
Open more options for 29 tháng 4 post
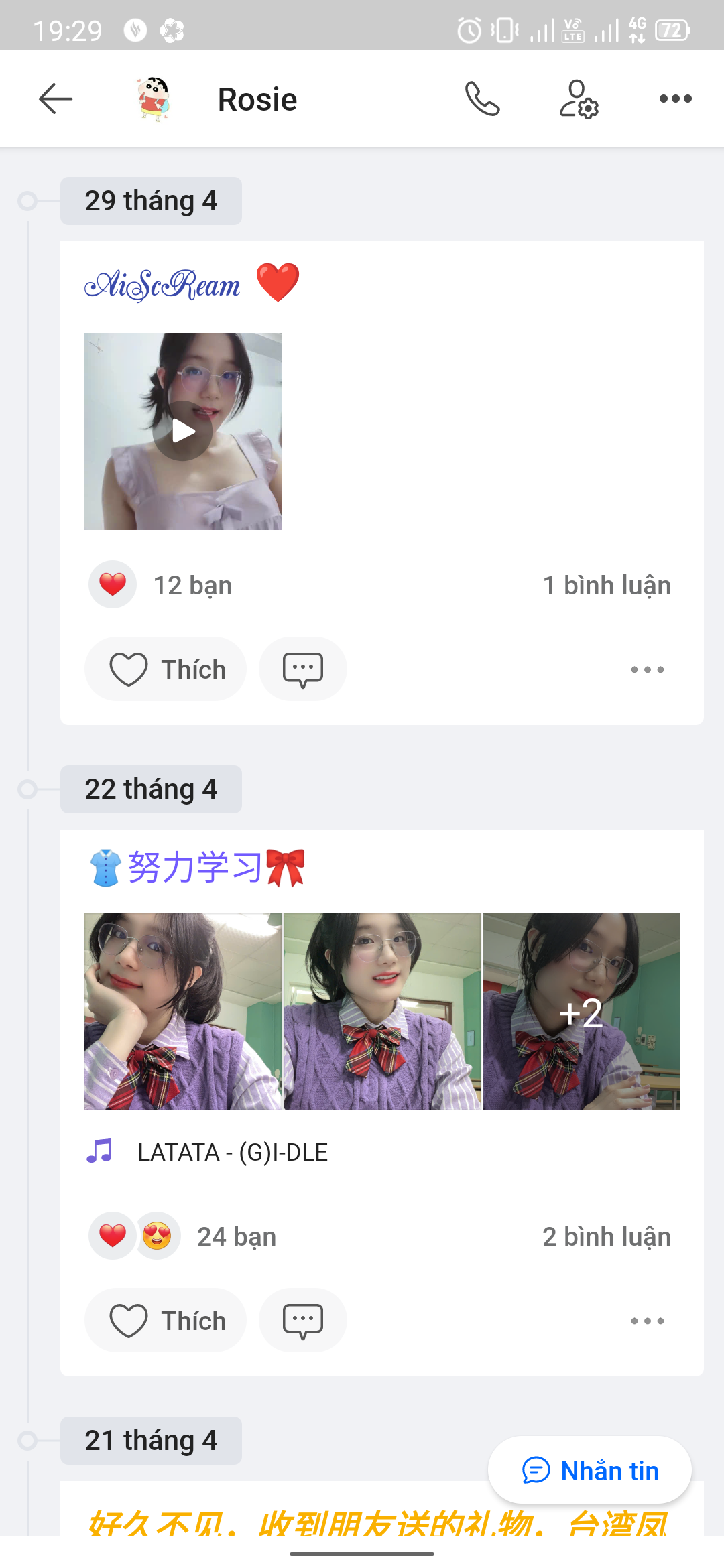647,669
